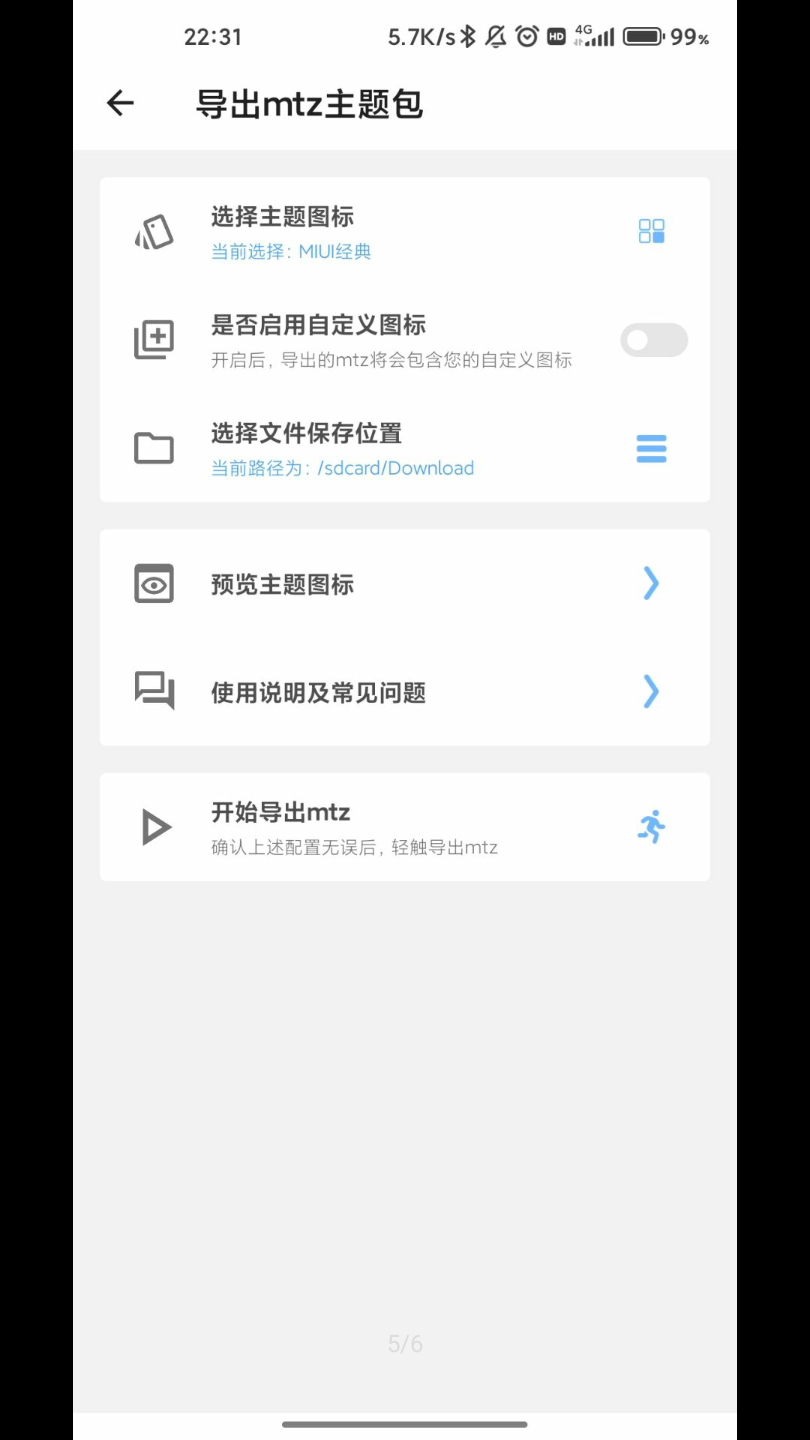Open the blue hamburger path selector icon

pyautogui.click(x=652, y=449)
